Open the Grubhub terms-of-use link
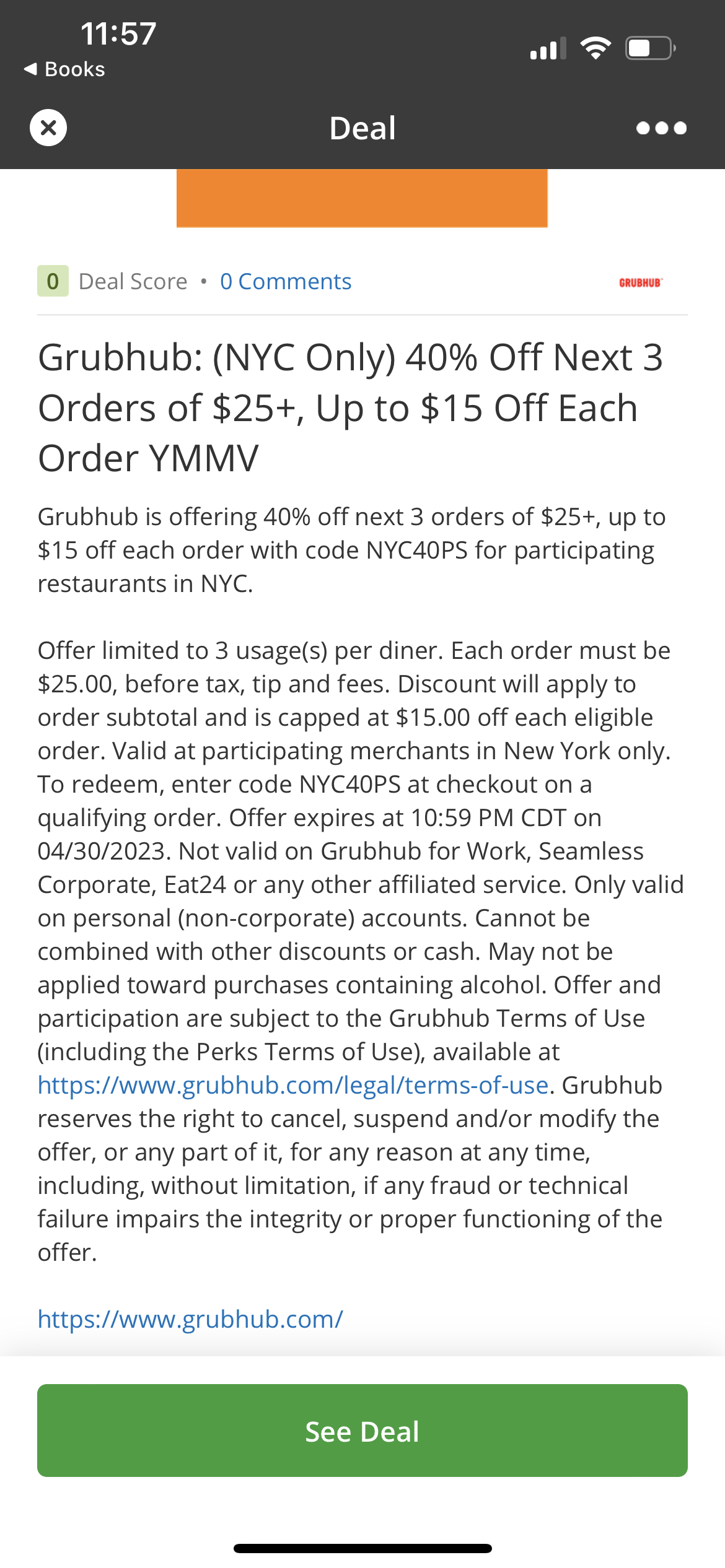 [293, 1086]
